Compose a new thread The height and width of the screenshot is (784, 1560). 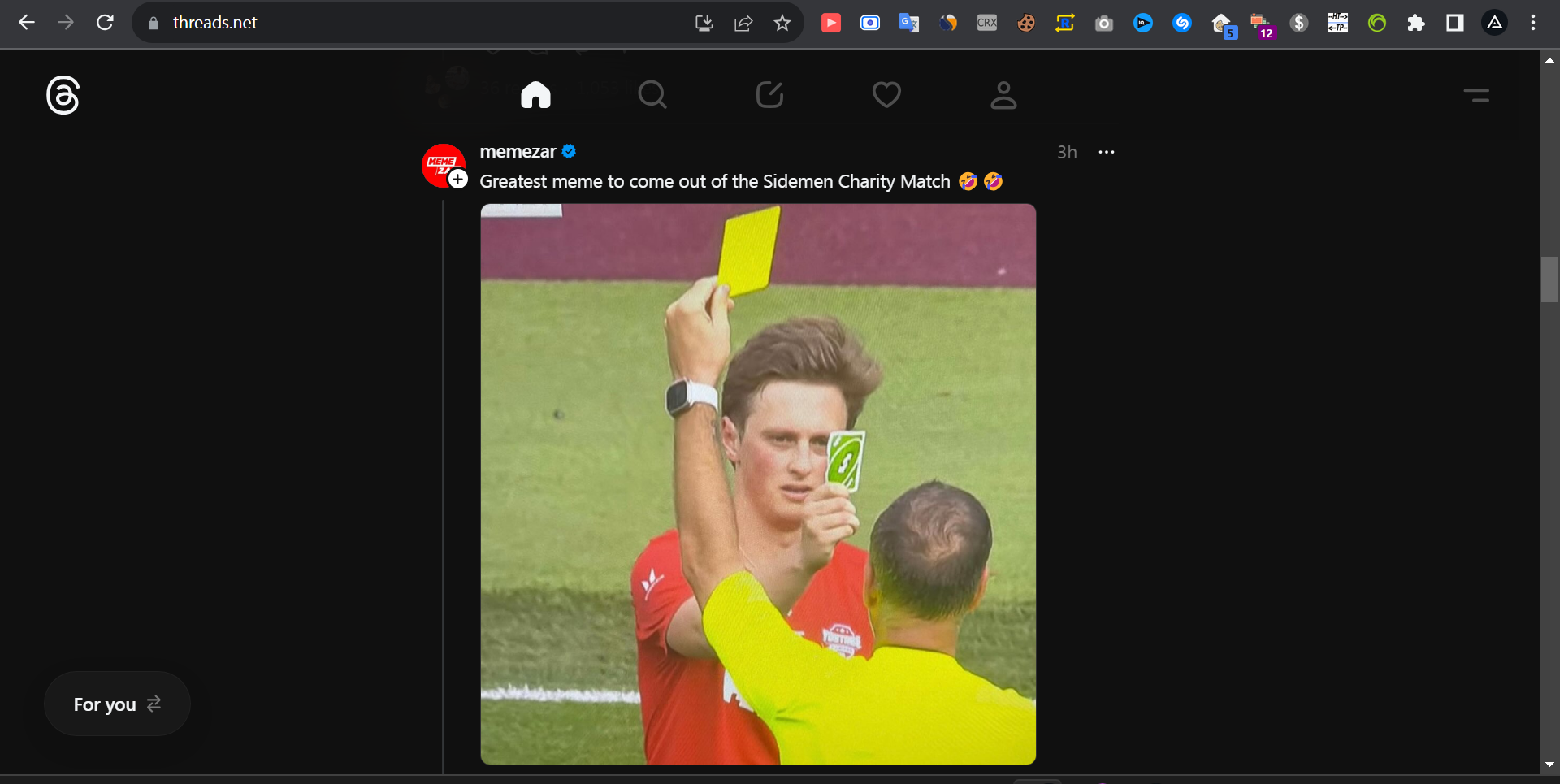[769, 95]
